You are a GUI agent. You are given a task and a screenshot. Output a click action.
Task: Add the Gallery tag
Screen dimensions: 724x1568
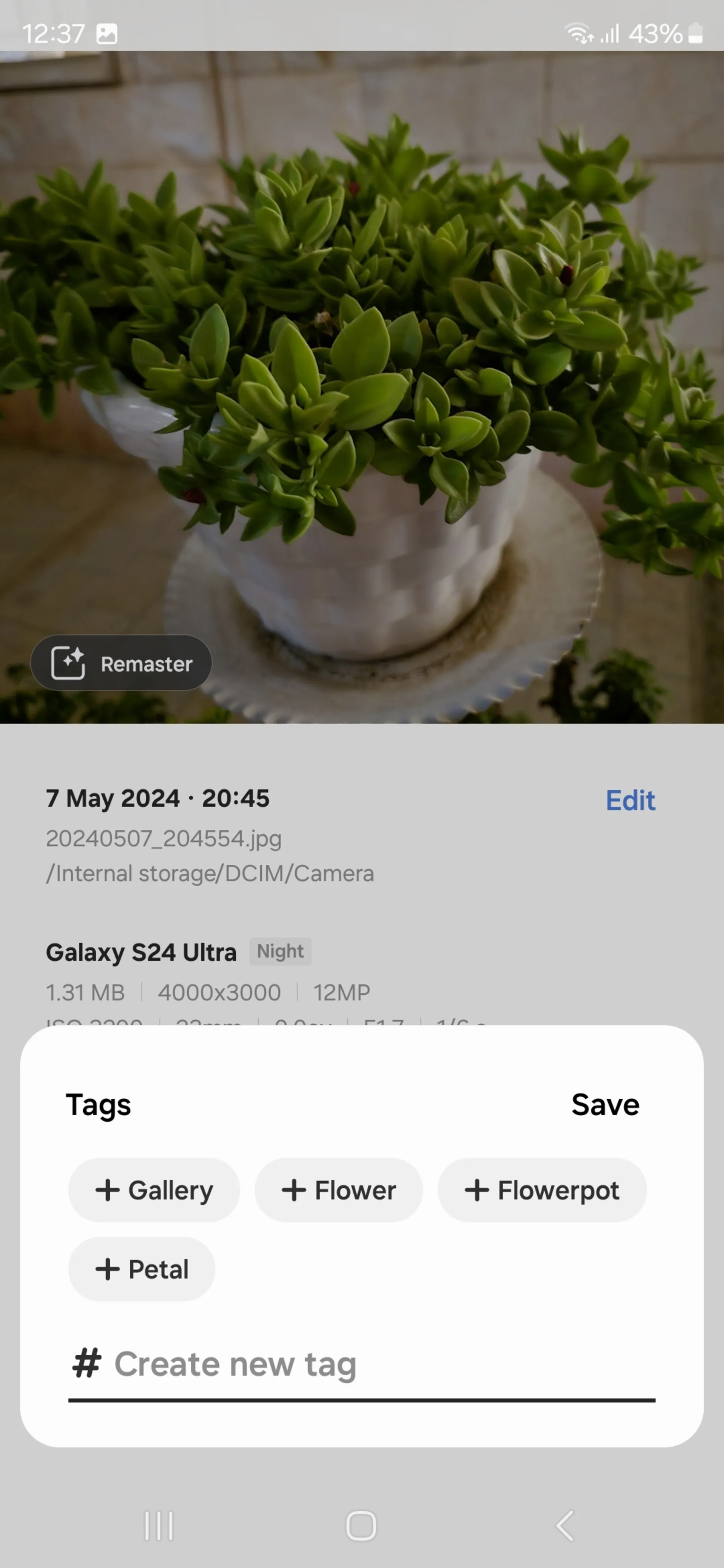pos(154,1190)
